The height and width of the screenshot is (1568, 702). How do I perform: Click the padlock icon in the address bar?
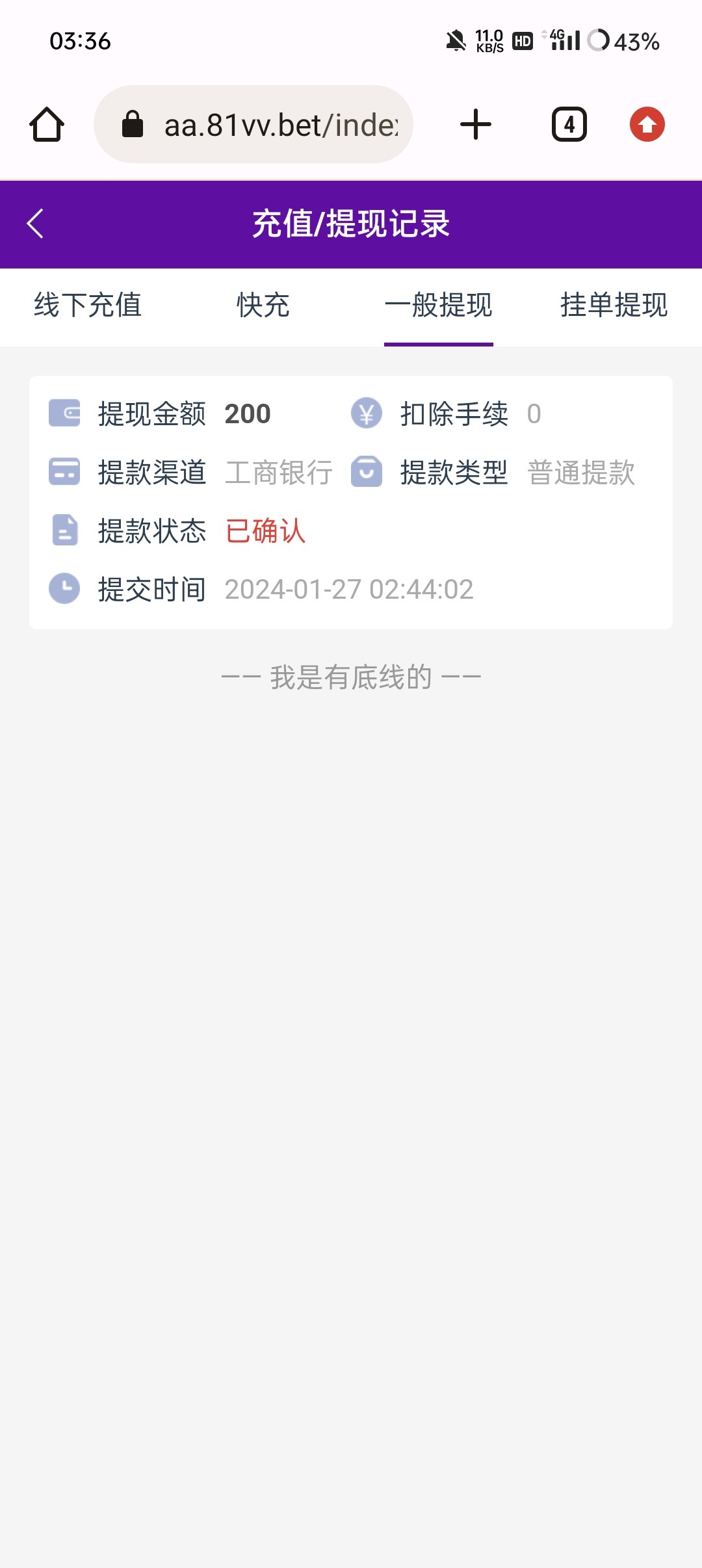point(133,124)
